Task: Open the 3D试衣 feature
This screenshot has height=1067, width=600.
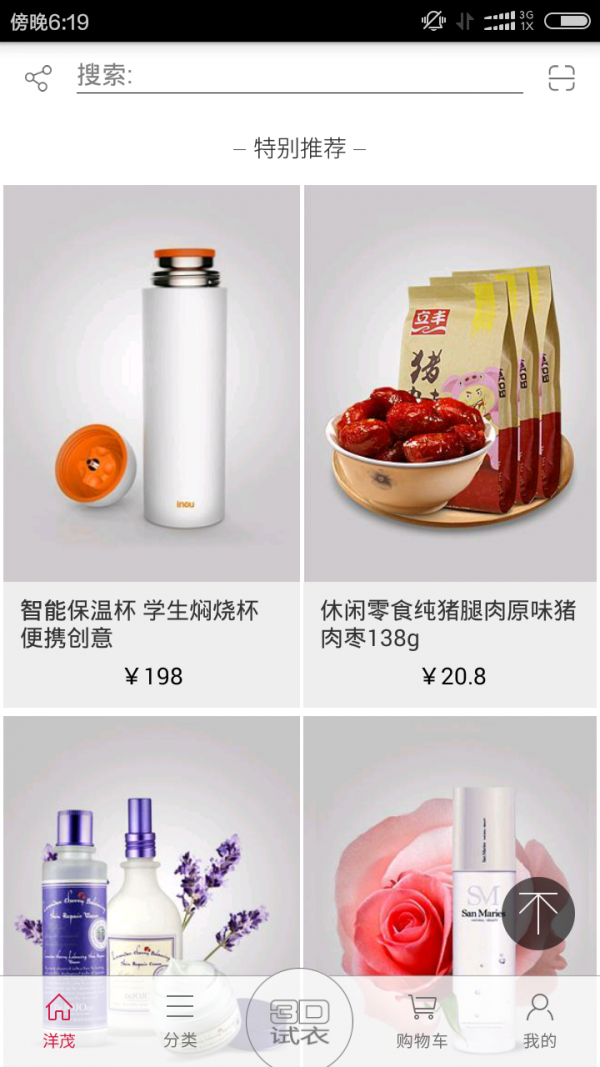Action: click(299, 1020)
